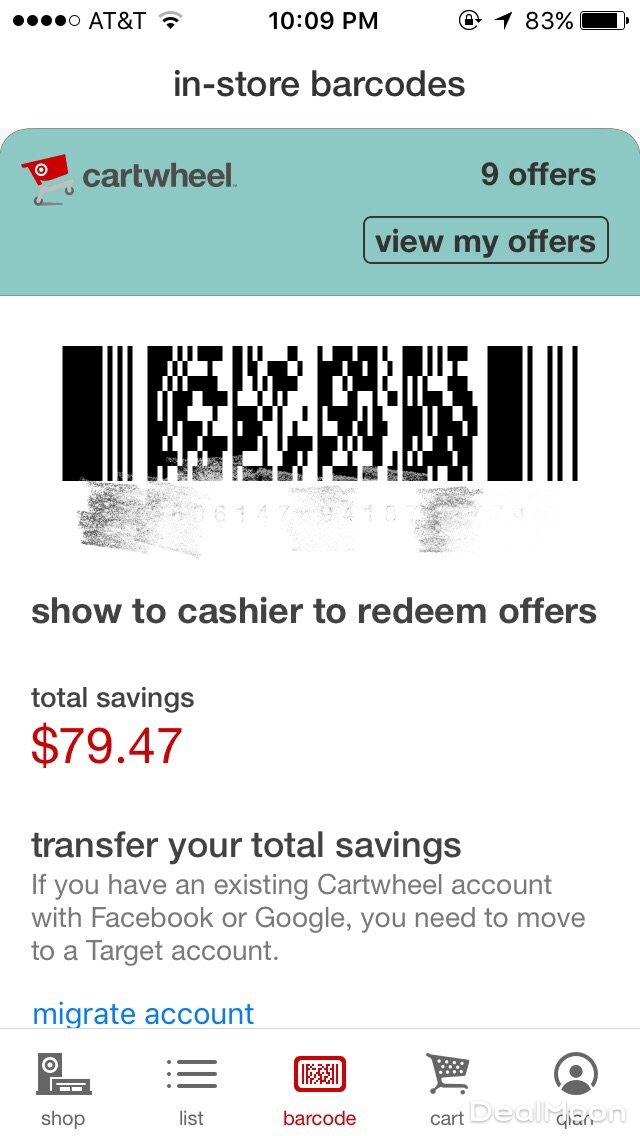Follow the migrate account link
The width and height of the screenshot is (640, 1136).
click(143, 1013)
